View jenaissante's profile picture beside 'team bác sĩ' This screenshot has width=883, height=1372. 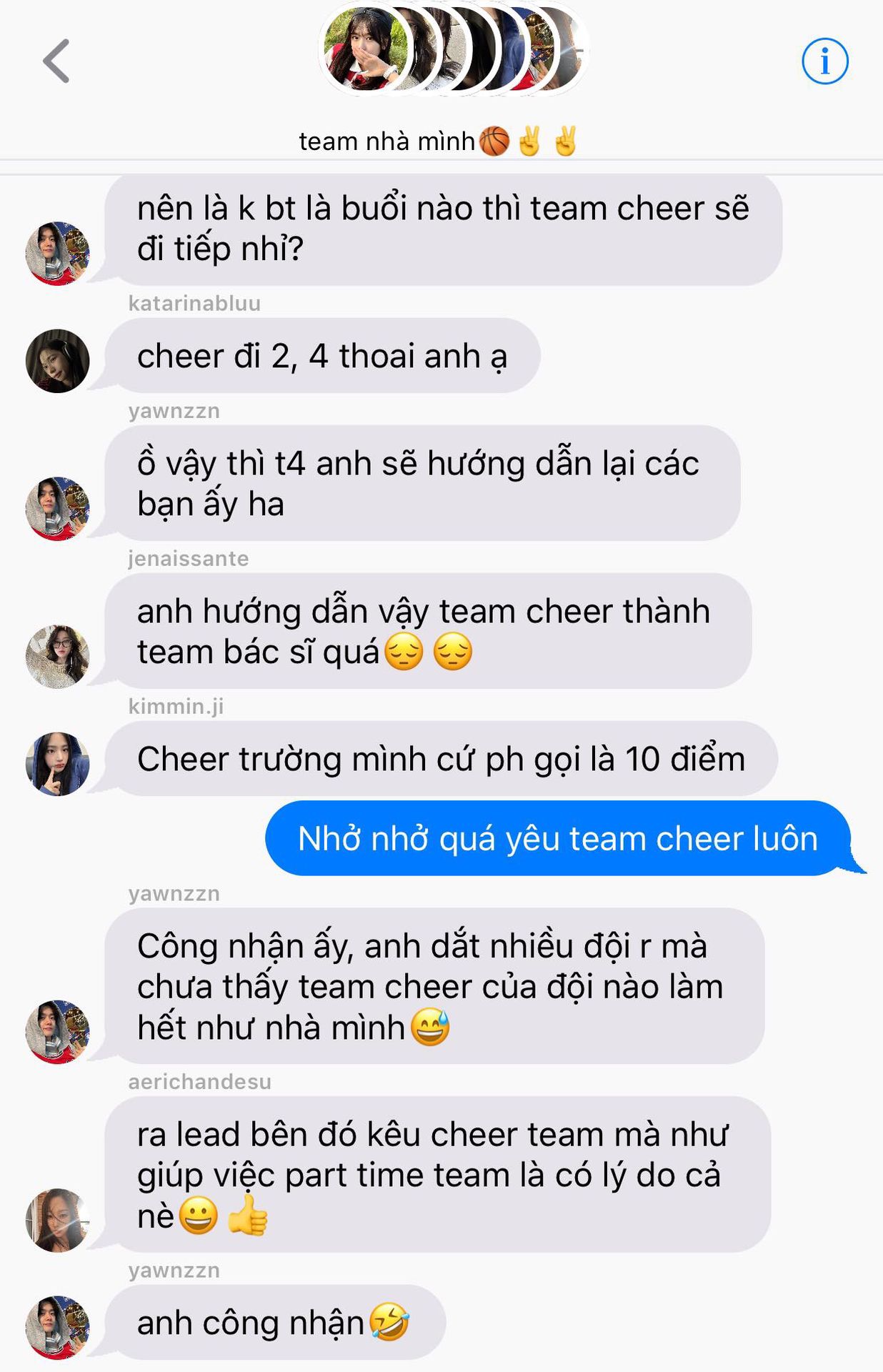57,657
